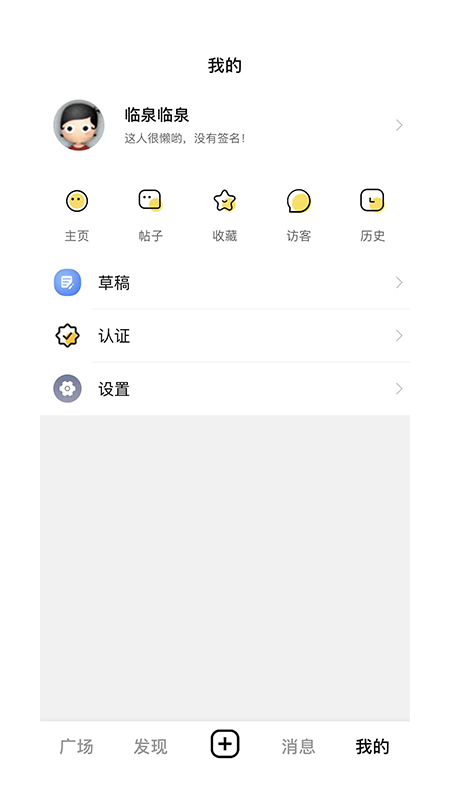This screenshot has width=450, height=800.
Task: Tap the user avatar picture
Action: coord(79,125)
